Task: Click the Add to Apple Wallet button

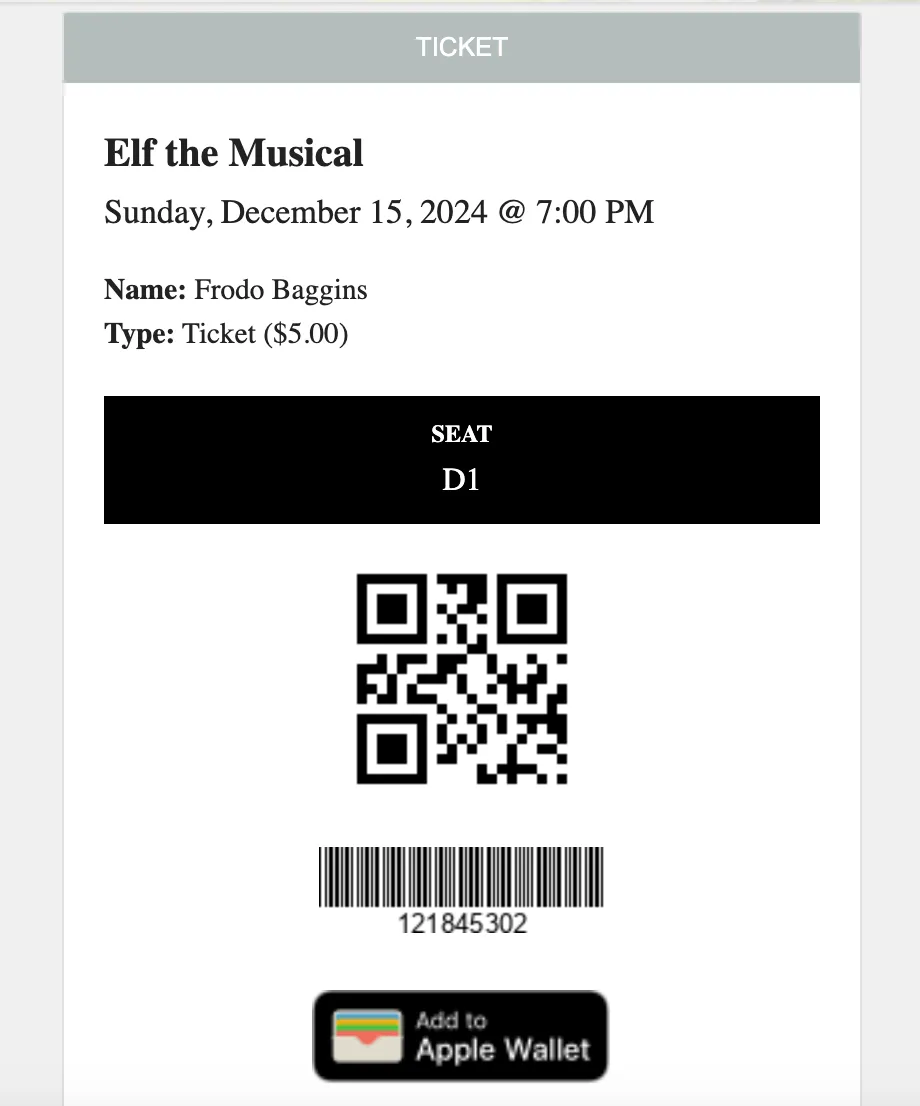Action: click(x=460, y=1036)
